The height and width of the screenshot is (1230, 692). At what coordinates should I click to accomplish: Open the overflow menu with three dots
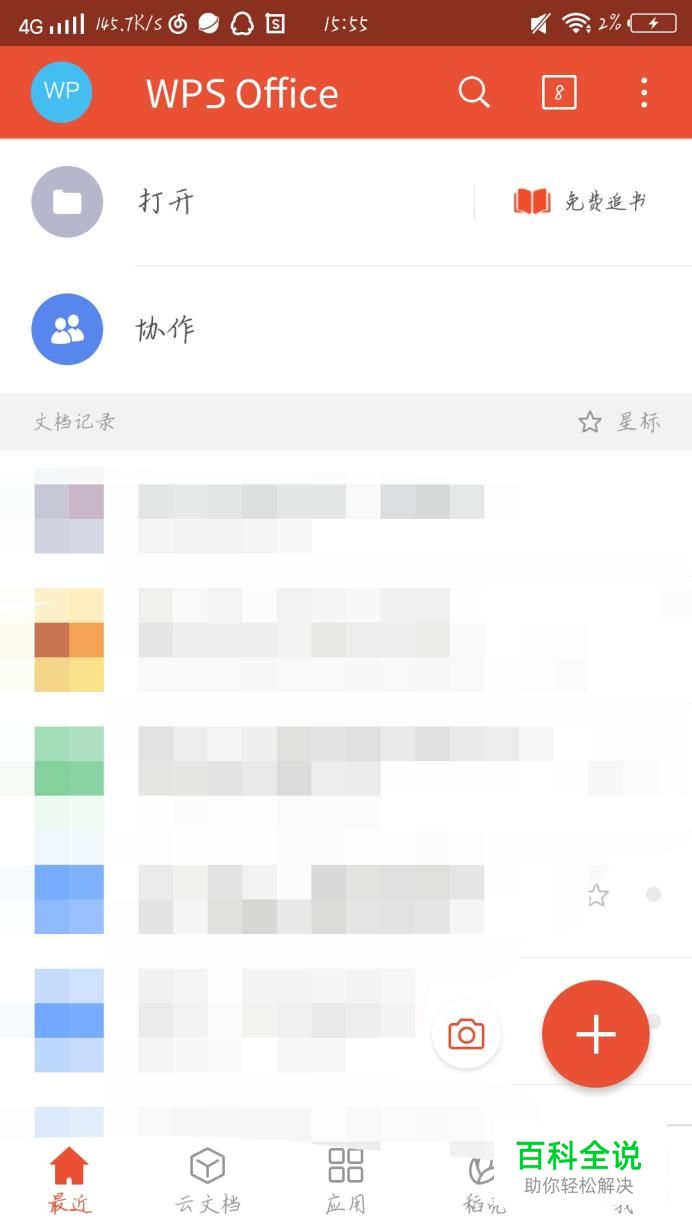[x=644, y=93]
